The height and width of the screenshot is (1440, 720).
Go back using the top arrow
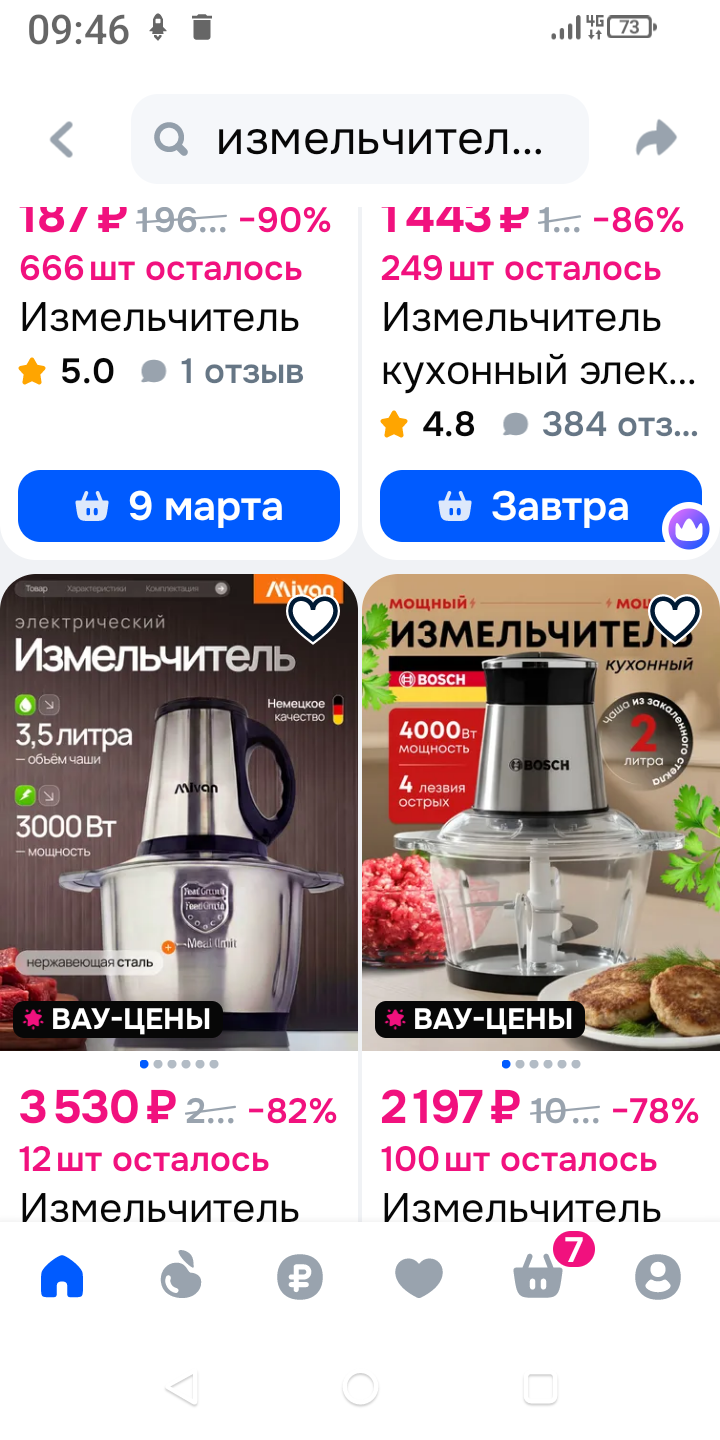pyautogui.click(x=62, y=140)
